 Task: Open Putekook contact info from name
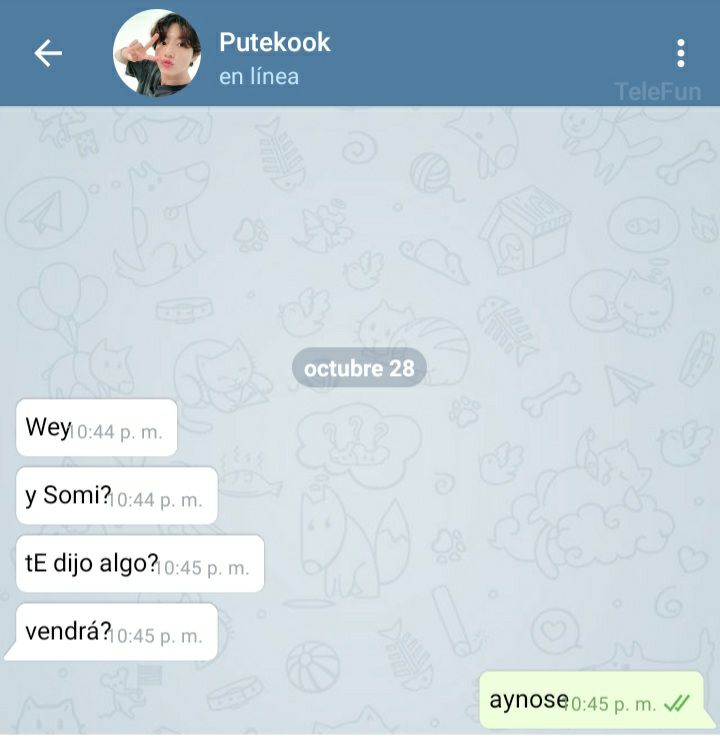point(275,43)
